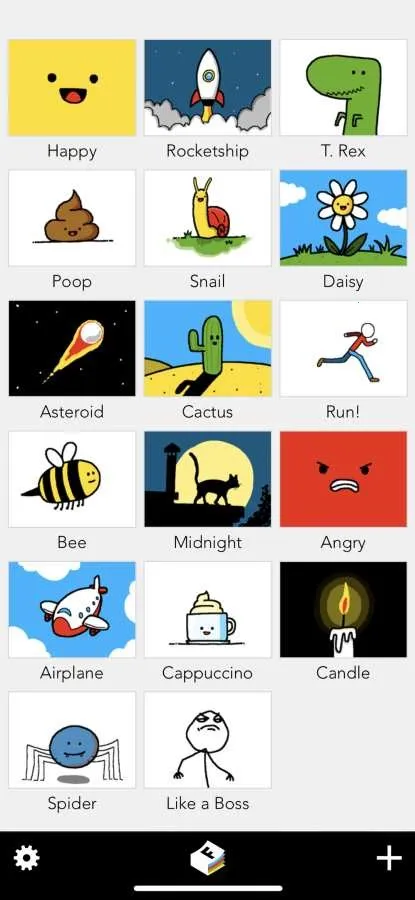Open the Cactus project
This screenshot has width=415, height=900.
(208, 348)
